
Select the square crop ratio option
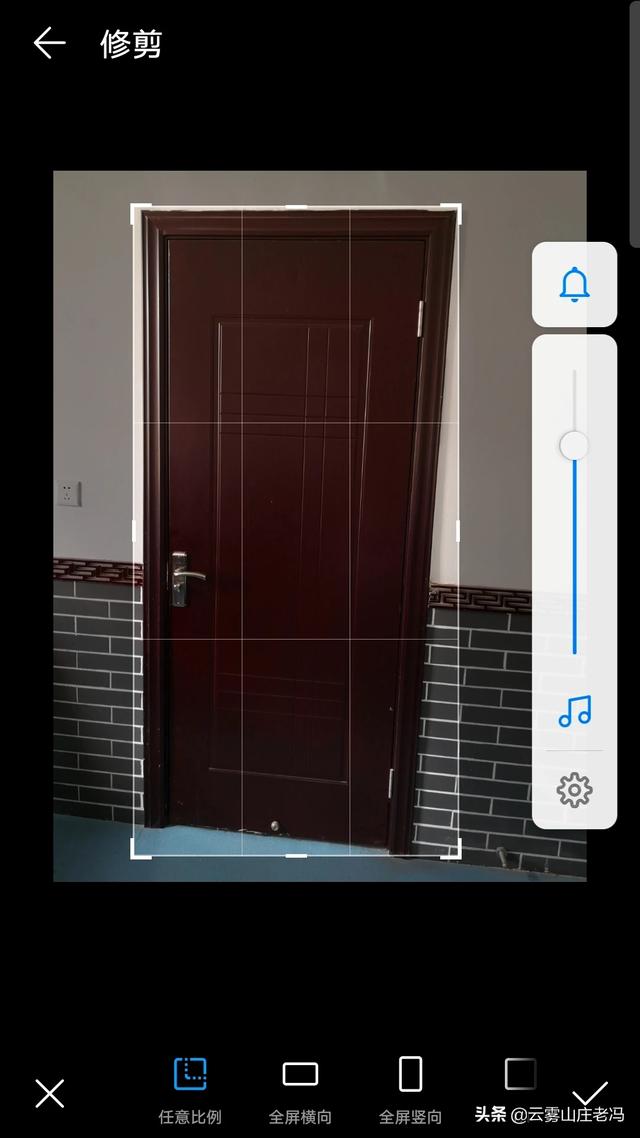click(x=520, y=1074)
